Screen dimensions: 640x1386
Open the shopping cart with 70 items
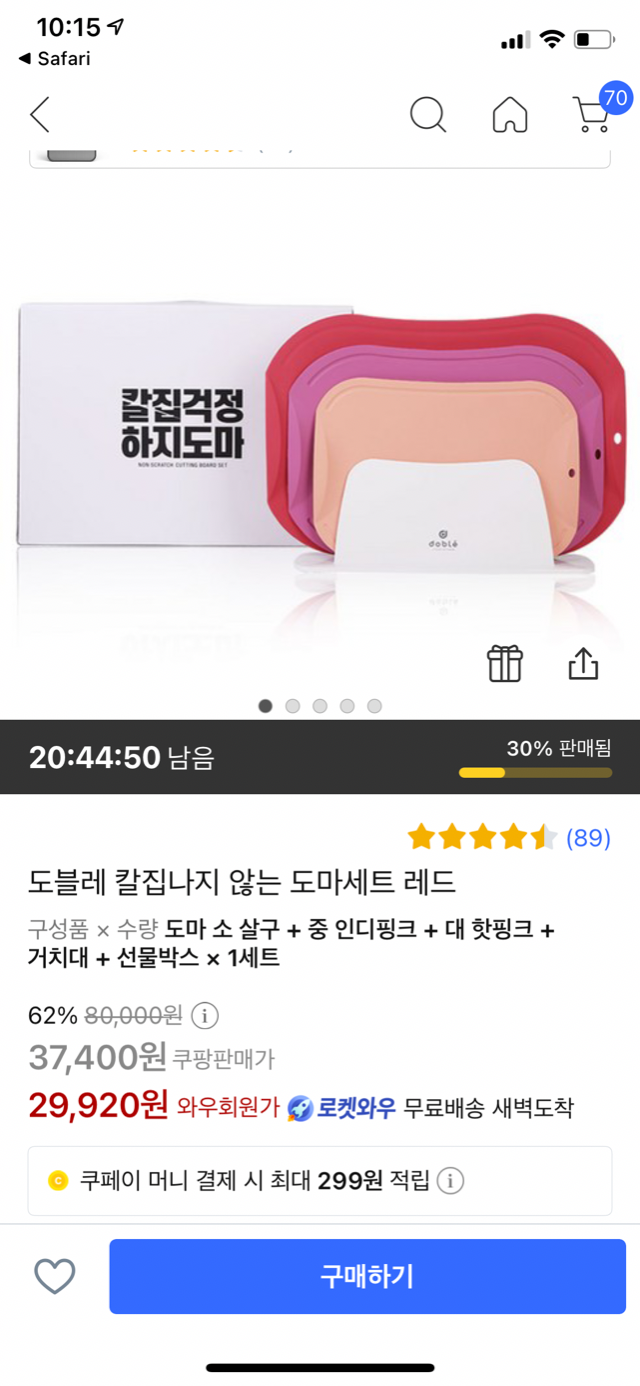click(593, 113)
